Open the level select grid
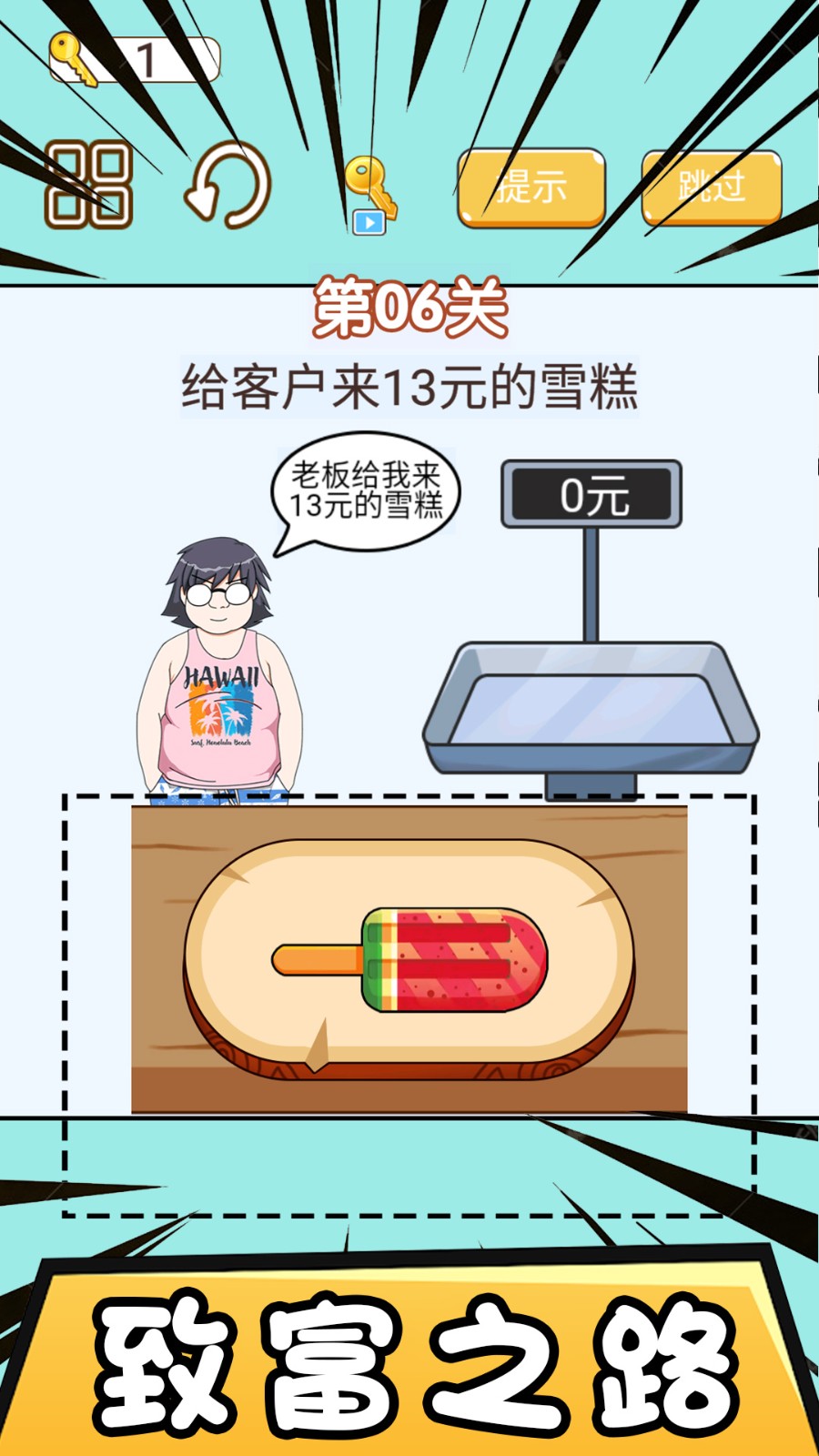Screen dimensions: 819x1456 pos(88,183)
